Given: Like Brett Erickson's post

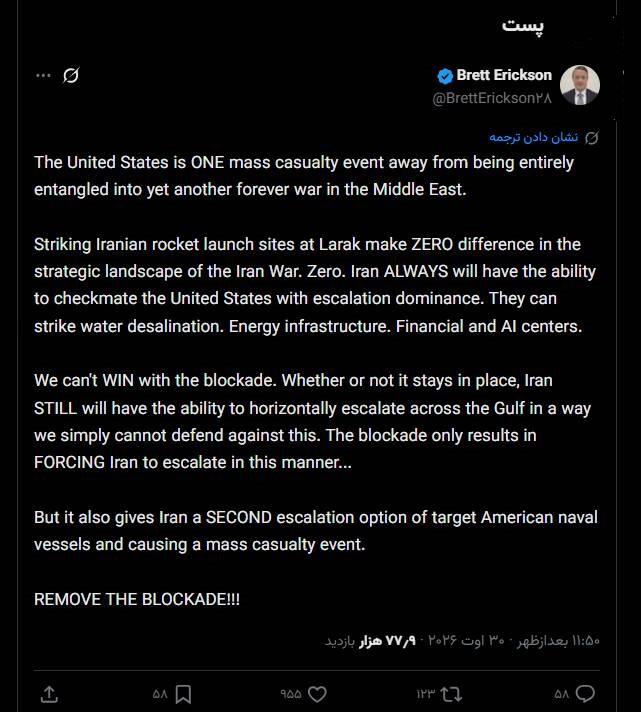Looking at the screenshot, I should click(317, 694).
